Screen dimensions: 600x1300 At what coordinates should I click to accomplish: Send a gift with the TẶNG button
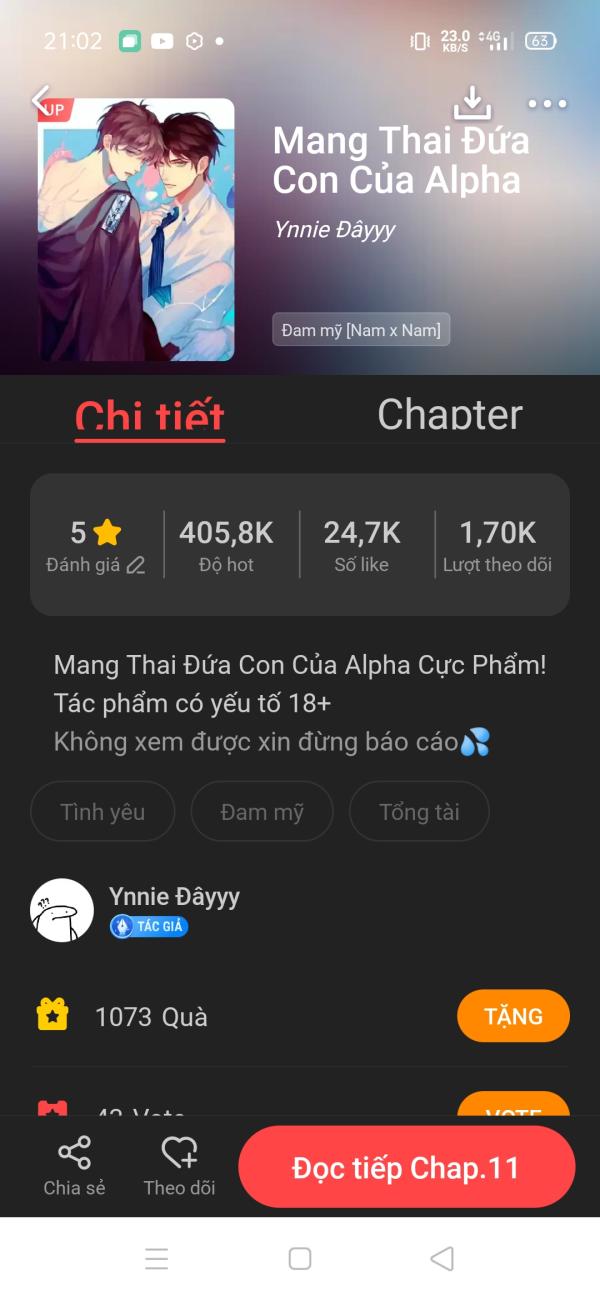pyautogui.click(x=513, y=1016)
